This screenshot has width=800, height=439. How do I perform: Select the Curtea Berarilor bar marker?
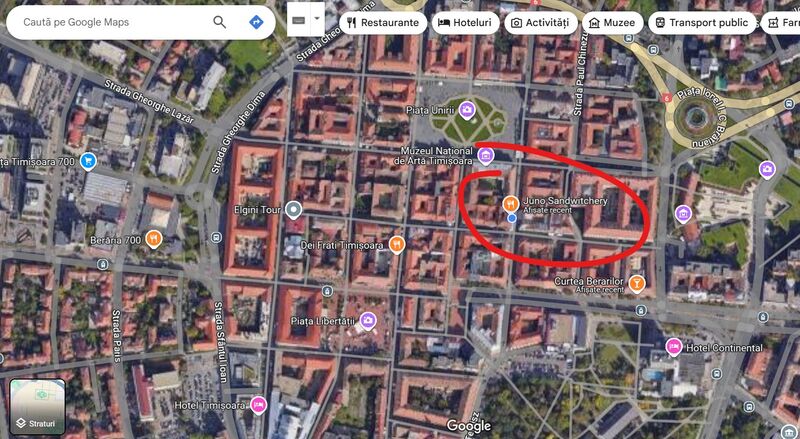636,284
